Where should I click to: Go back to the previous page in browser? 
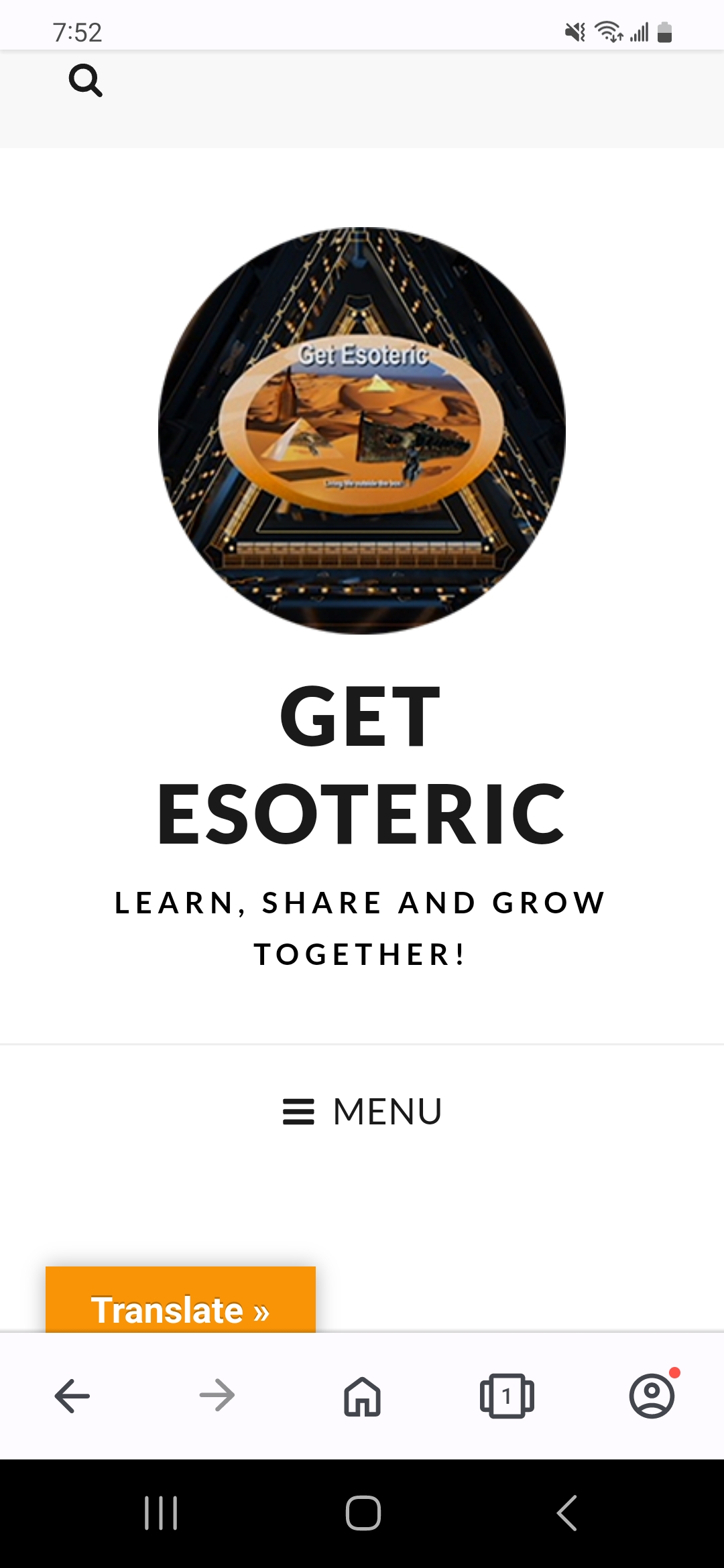(72, 1396)
